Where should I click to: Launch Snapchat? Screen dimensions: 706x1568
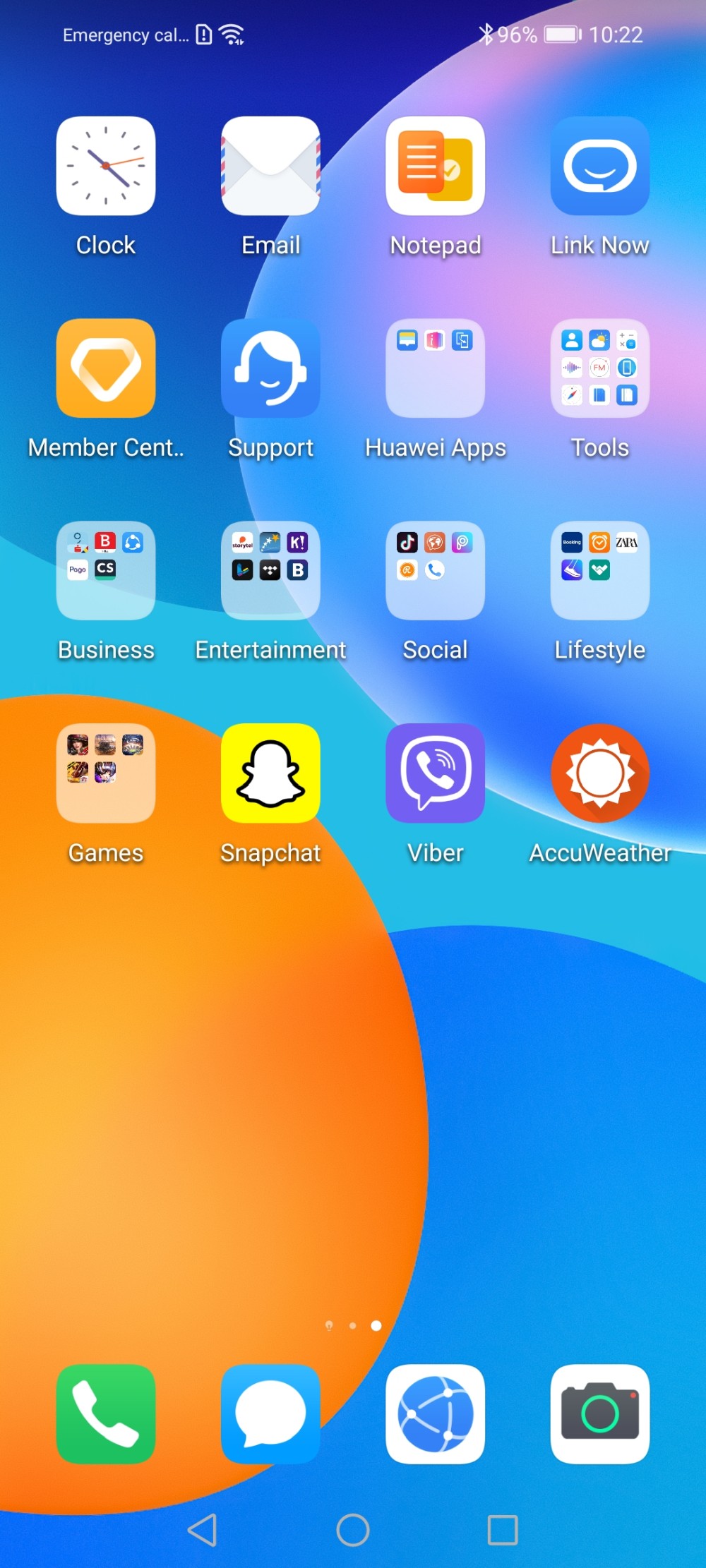[x=270, y=773]
